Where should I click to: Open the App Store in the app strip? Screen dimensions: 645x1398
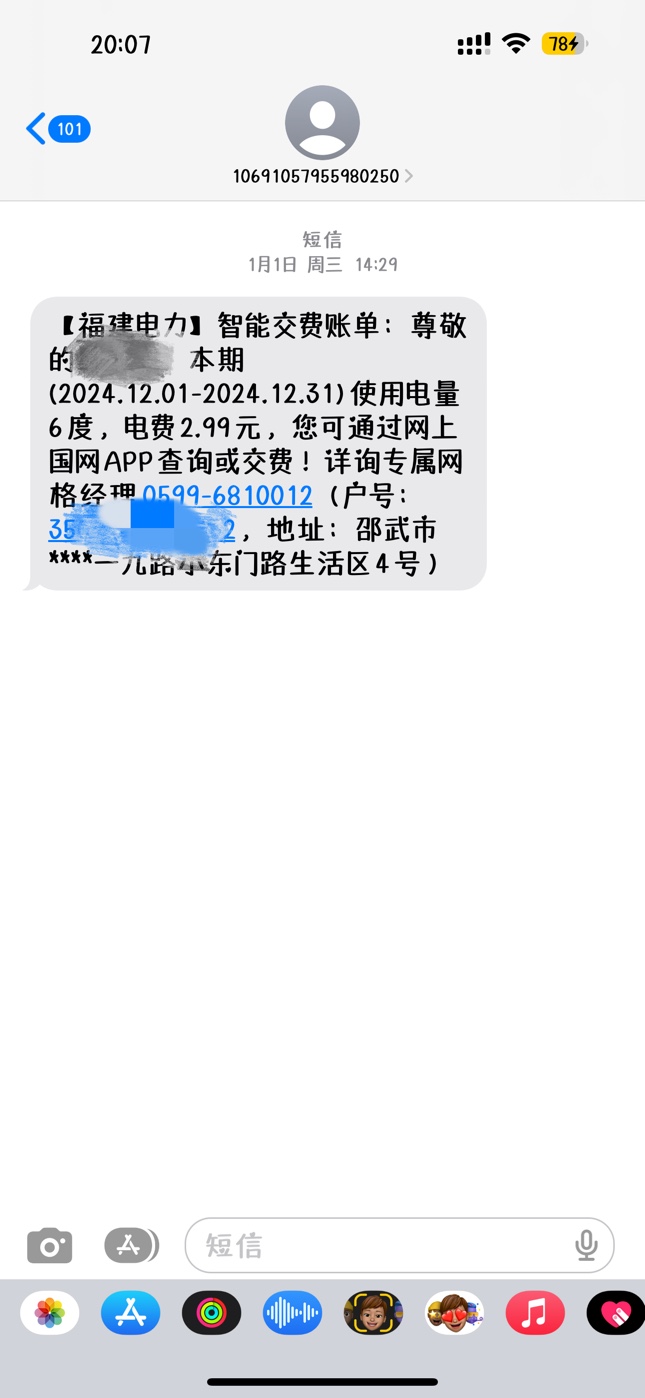131,1313
